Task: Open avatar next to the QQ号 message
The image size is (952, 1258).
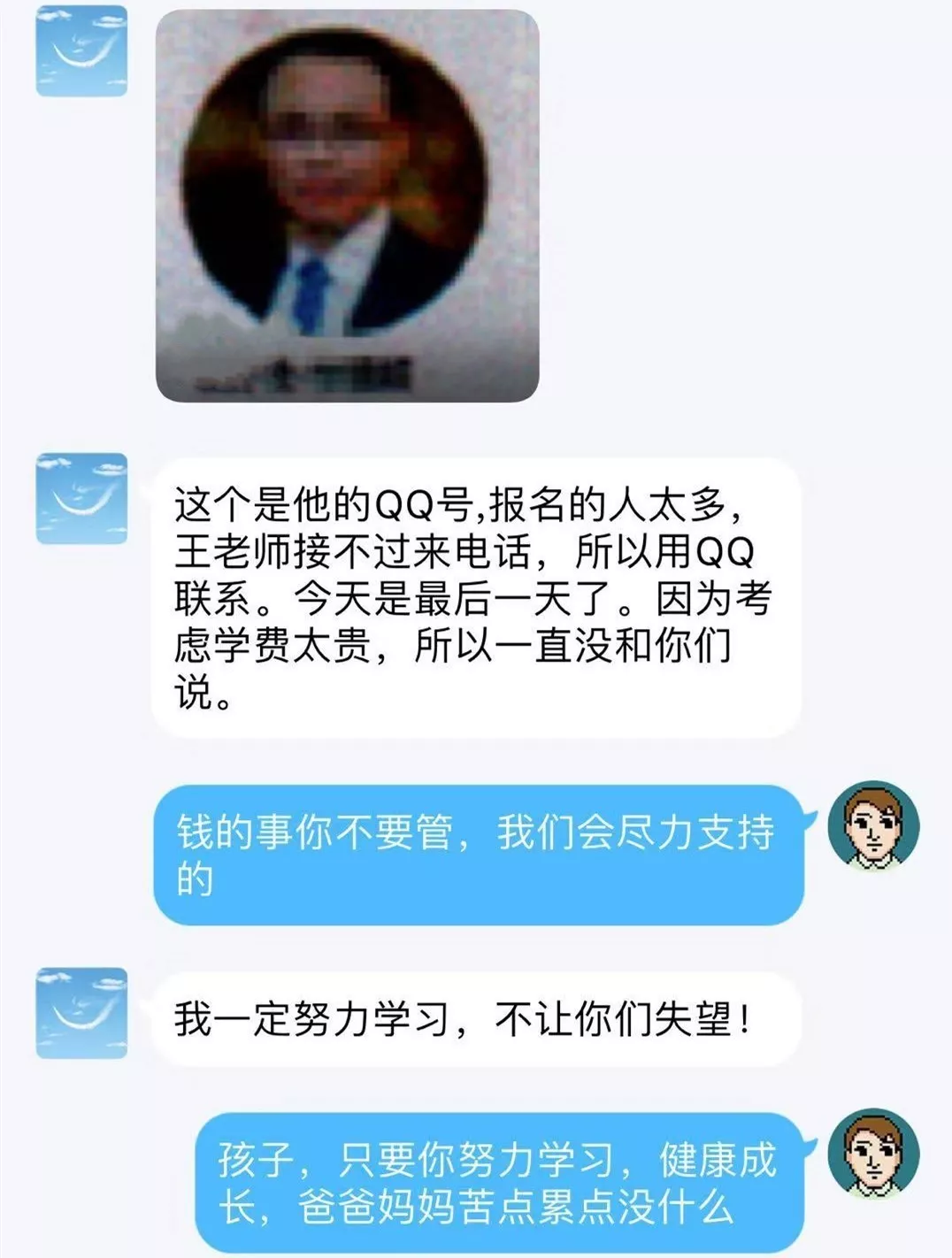Action: [81, 498]
